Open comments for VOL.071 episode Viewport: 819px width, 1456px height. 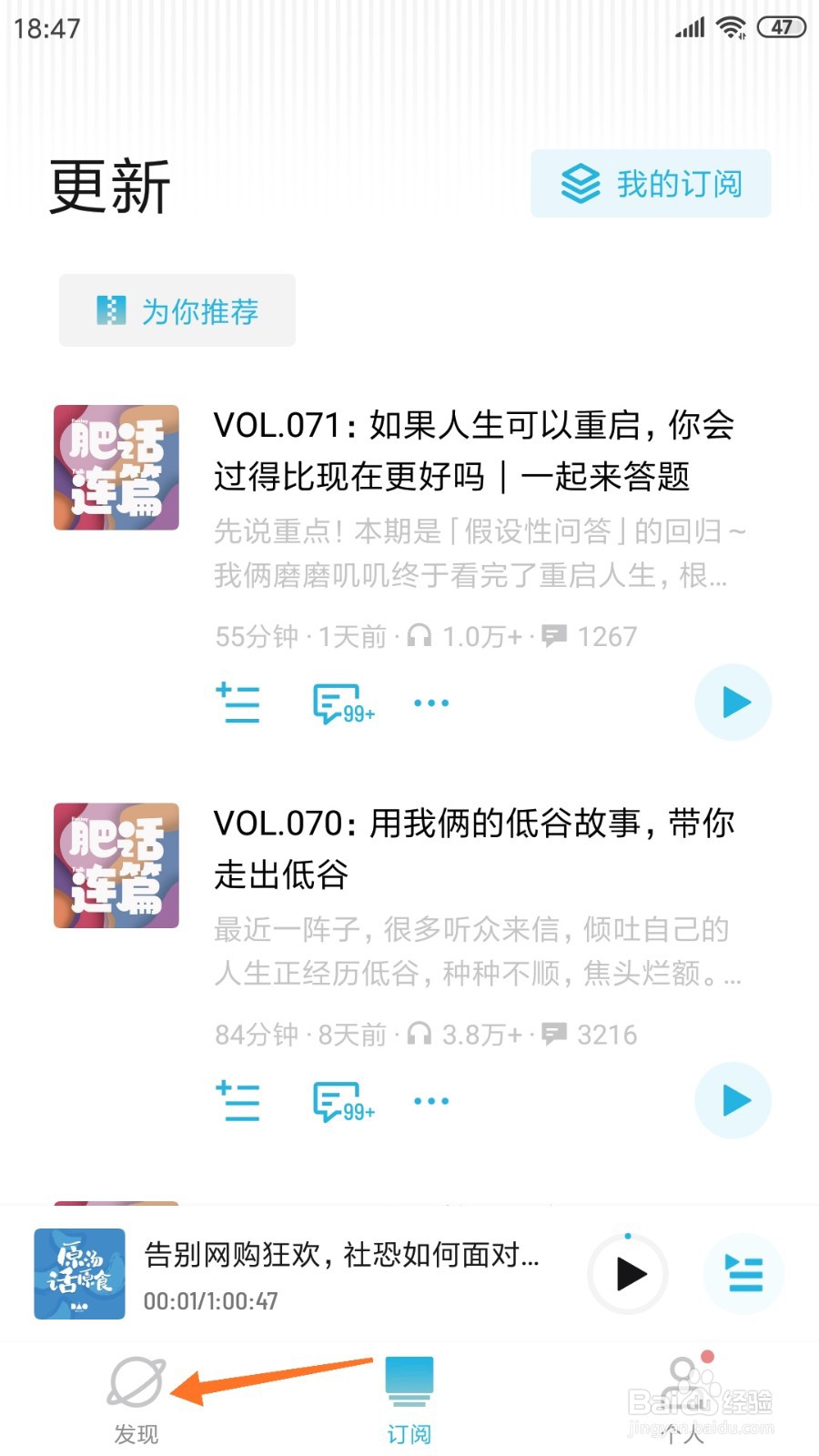coord(335,703)
